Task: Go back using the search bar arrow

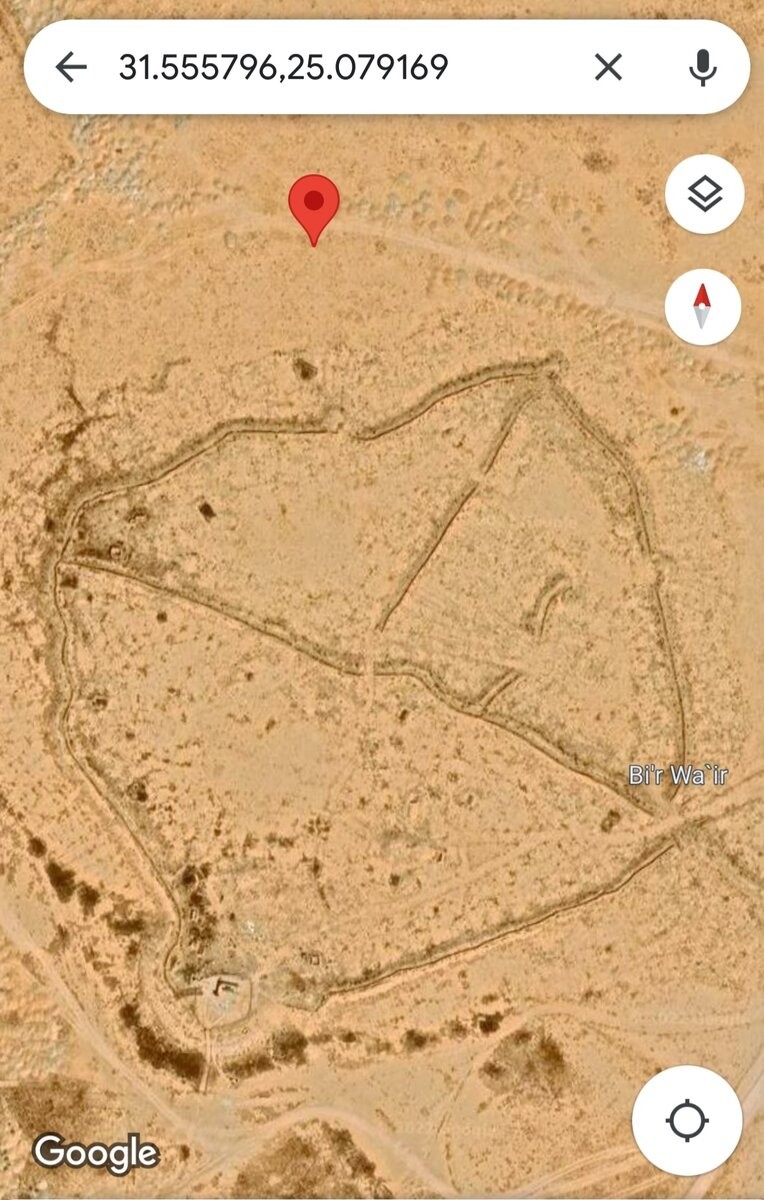Action: pos(71,68)
